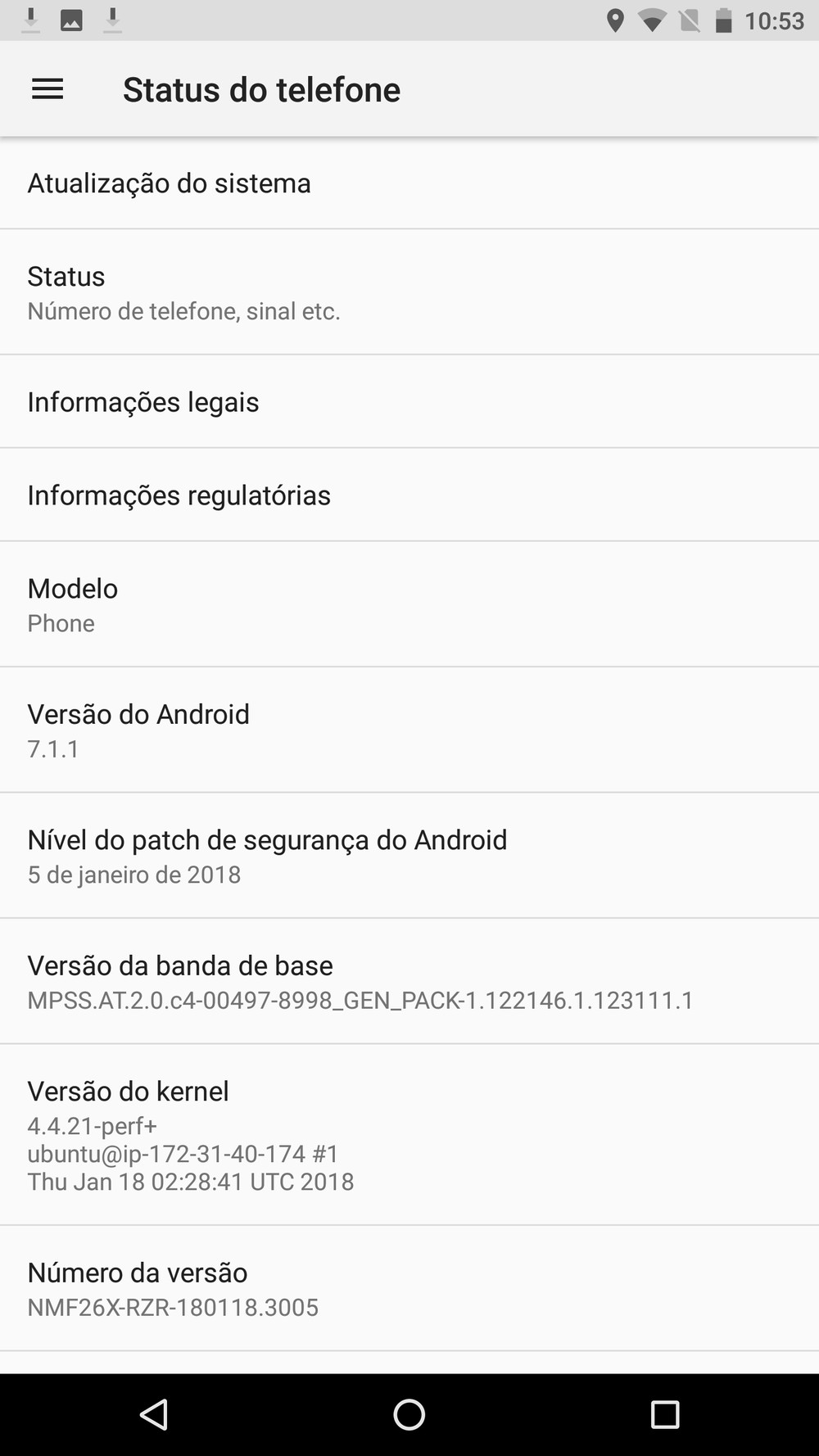Tap the Versão do kernel row
819x1456 pixels.
click(409, 1134)
